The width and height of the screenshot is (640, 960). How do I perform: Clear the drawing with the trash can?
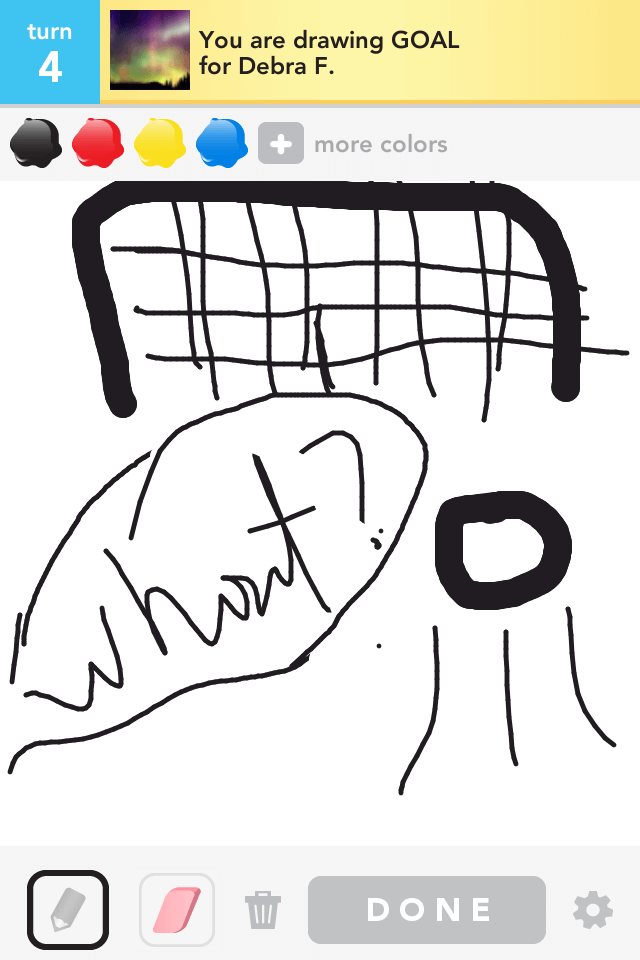tap(263, 910)
